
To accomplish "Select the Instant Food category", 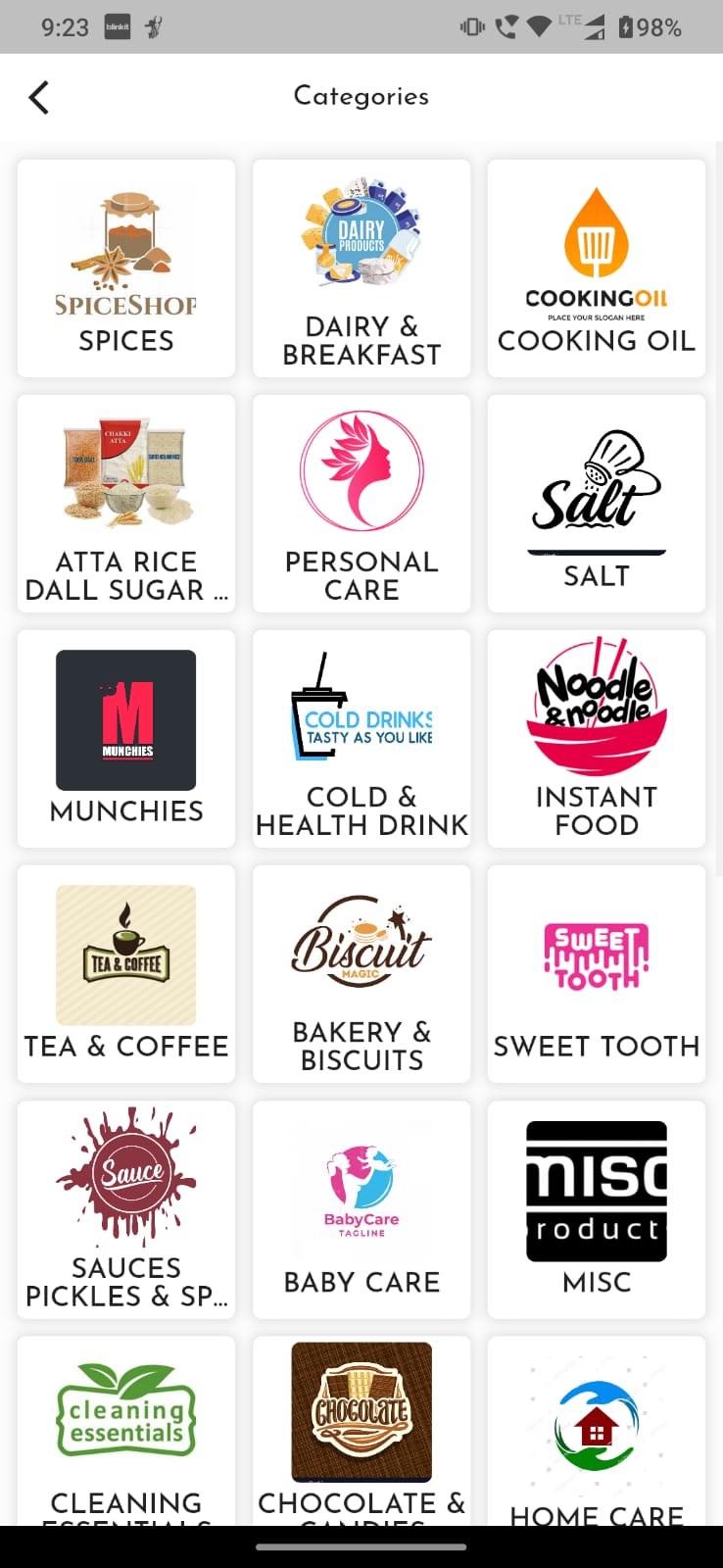I will 597,739.
